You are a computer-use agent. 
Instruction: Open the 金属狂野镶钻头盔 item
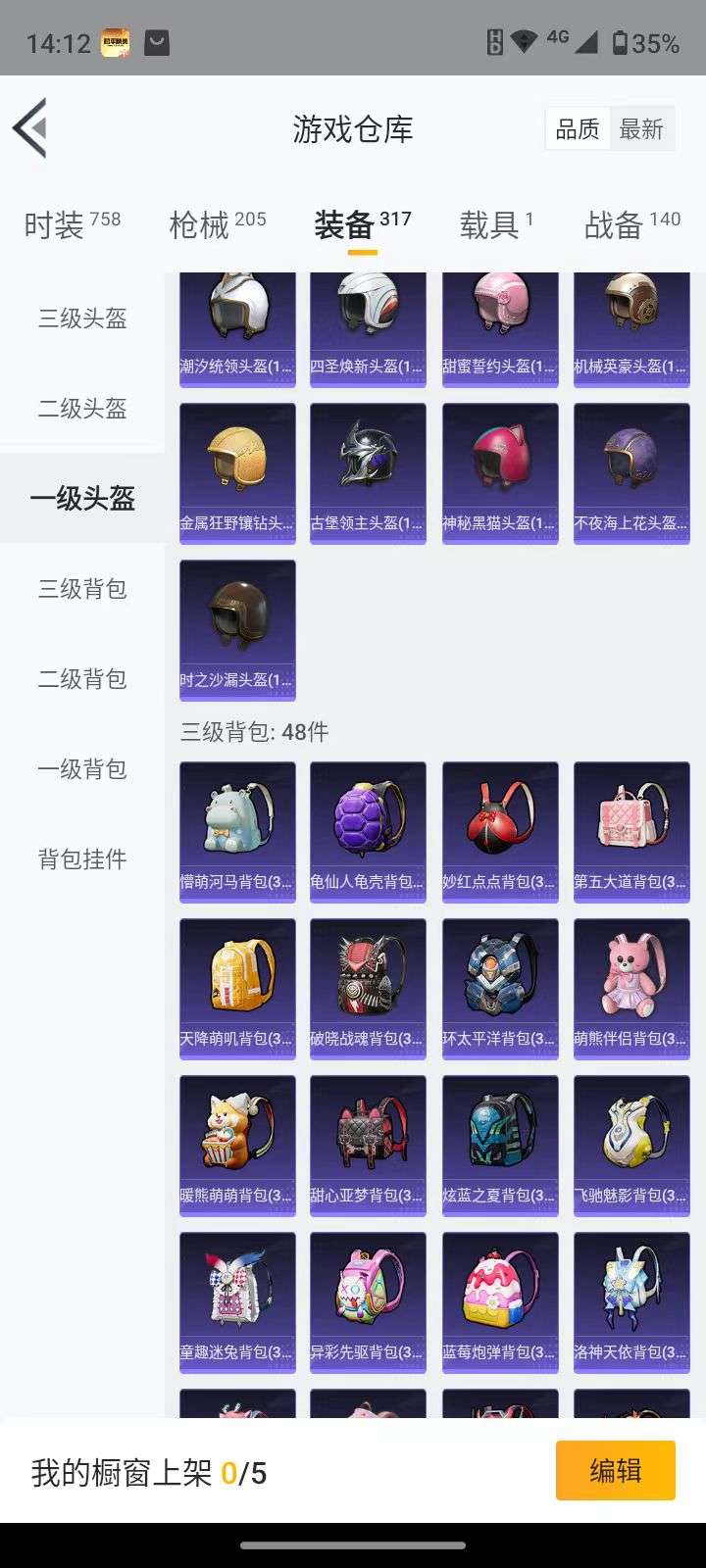tap(237, 472)
